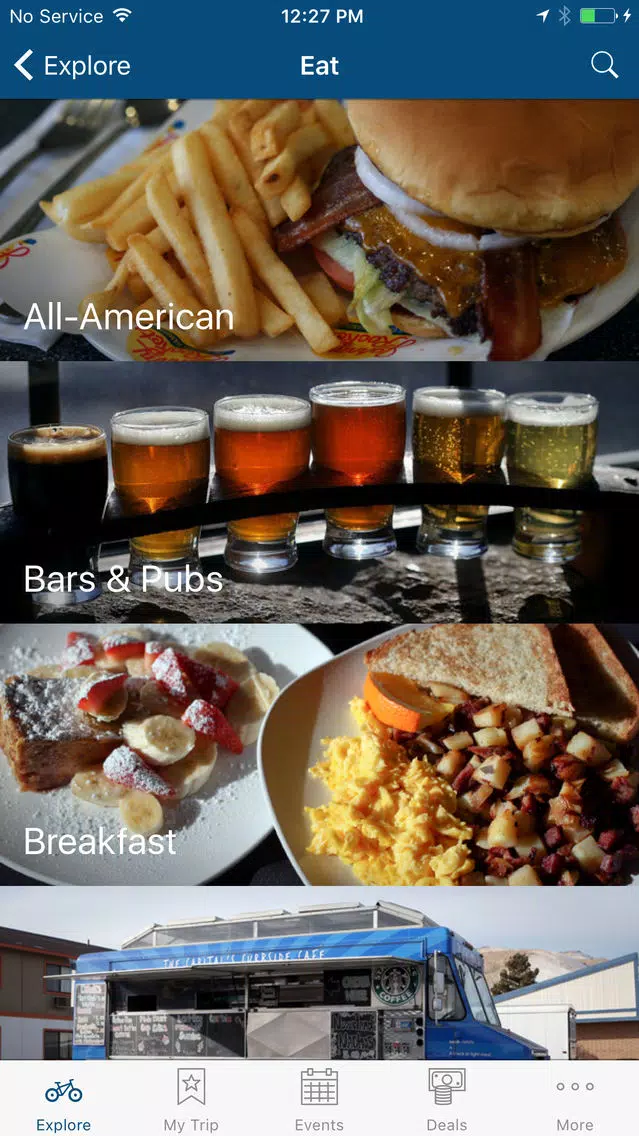Open the All-American category
This screenshot has width=639, height=1136.
(x=319, y=230)
